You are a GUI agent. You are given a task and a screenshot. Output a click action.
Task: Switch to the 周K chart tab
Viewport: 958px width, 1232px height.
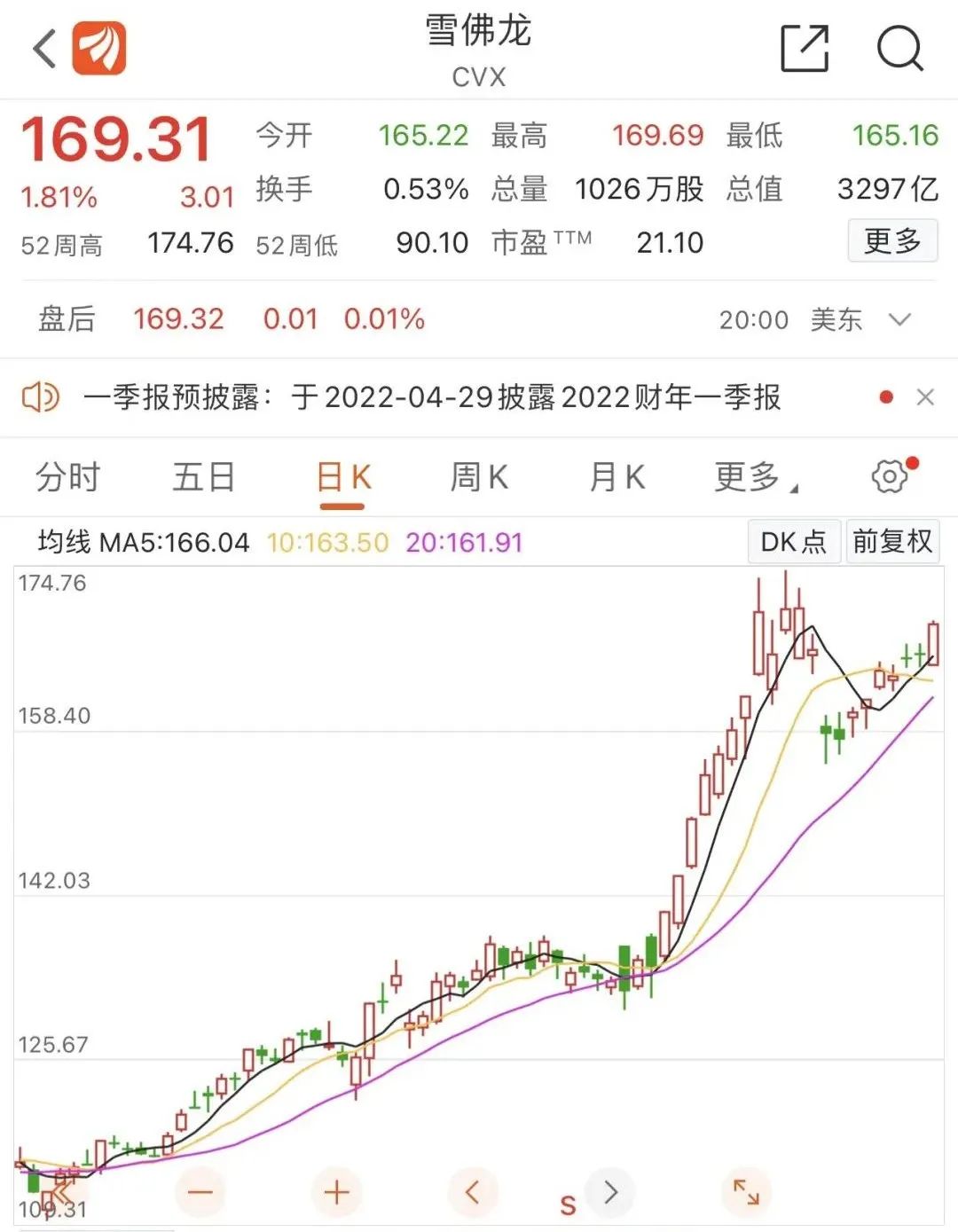coord(479,477)
